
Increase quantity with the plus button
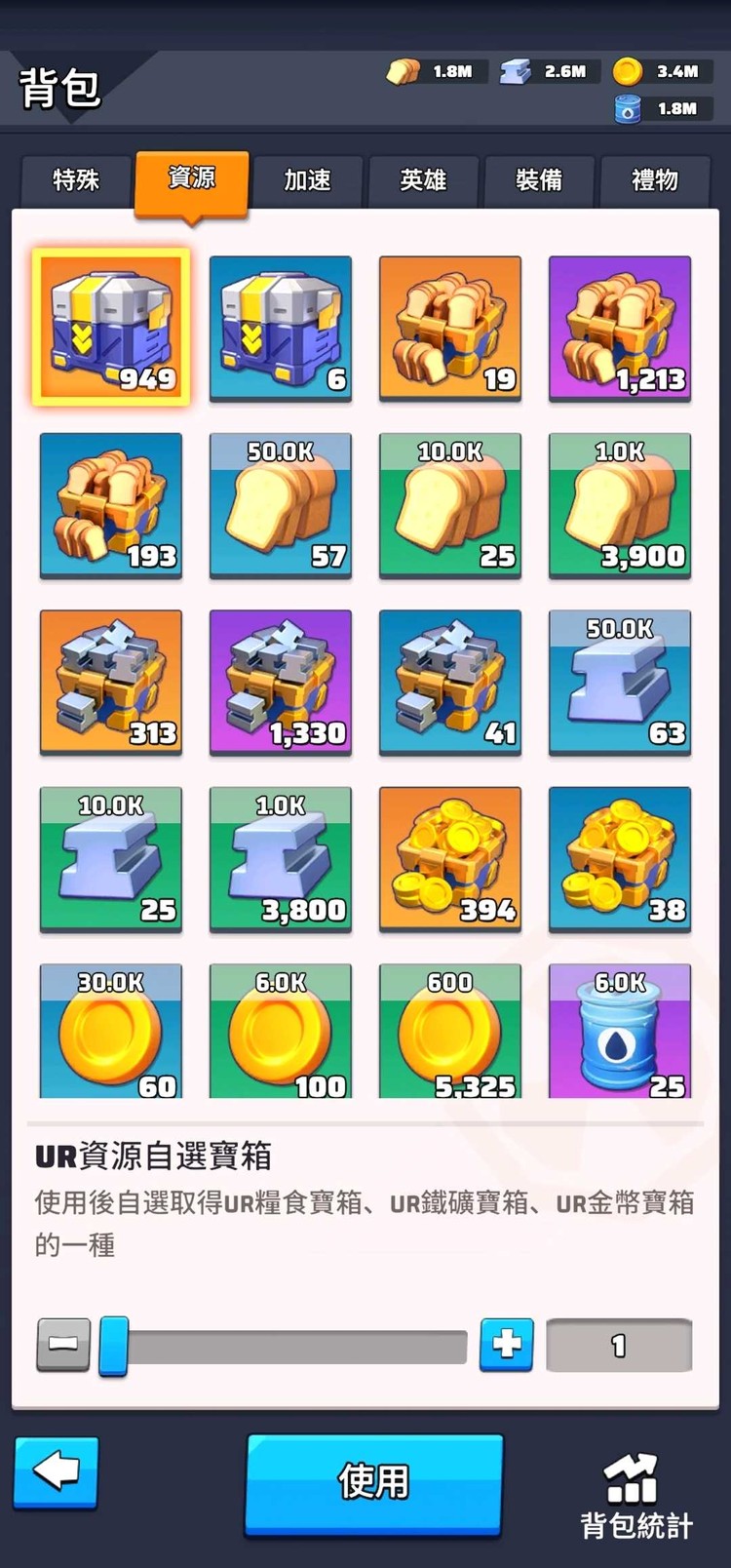(x=506, y=1345)
